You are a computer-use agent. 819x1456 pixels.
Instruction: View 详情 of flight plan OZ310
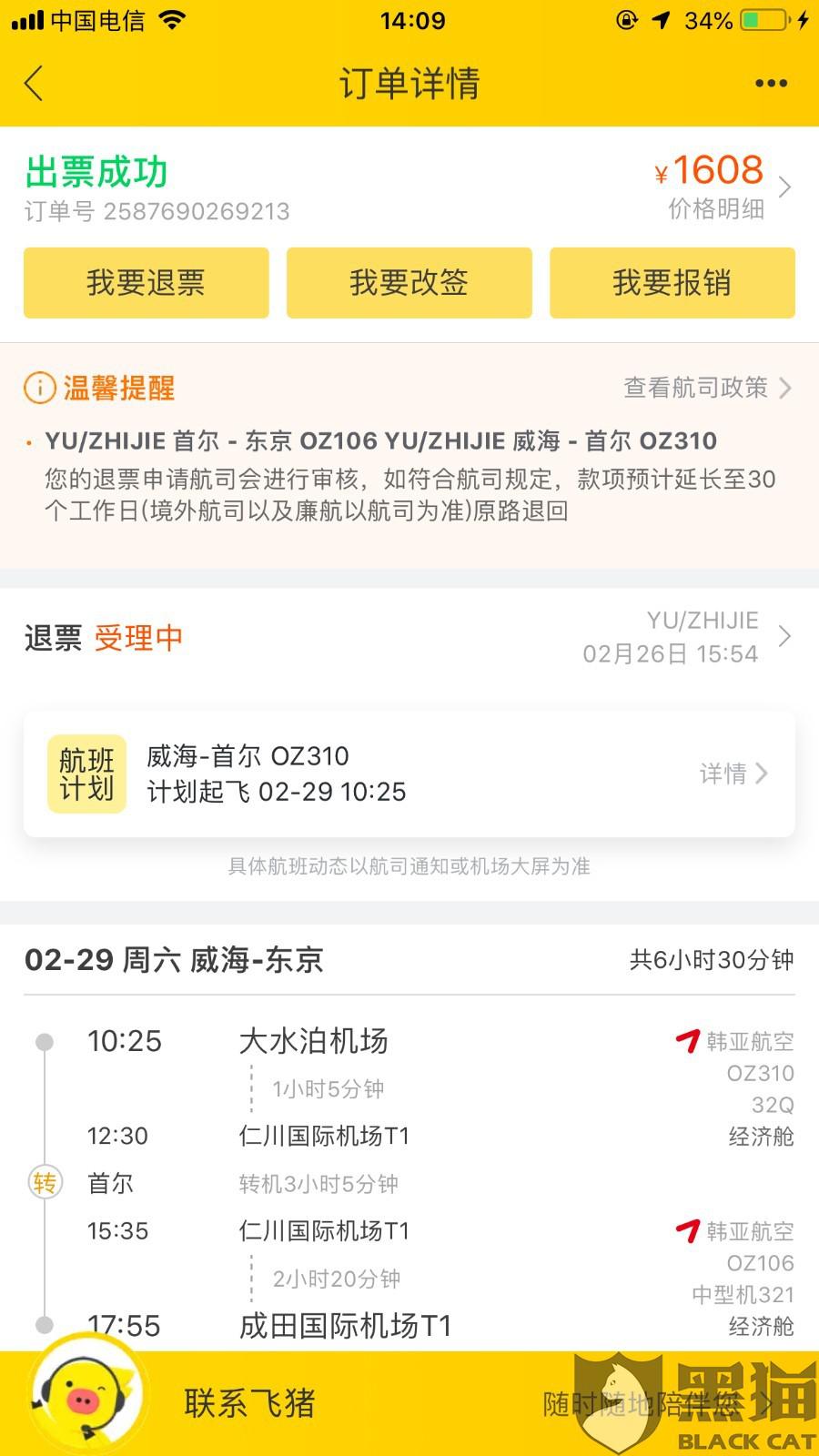click(733, 774)
